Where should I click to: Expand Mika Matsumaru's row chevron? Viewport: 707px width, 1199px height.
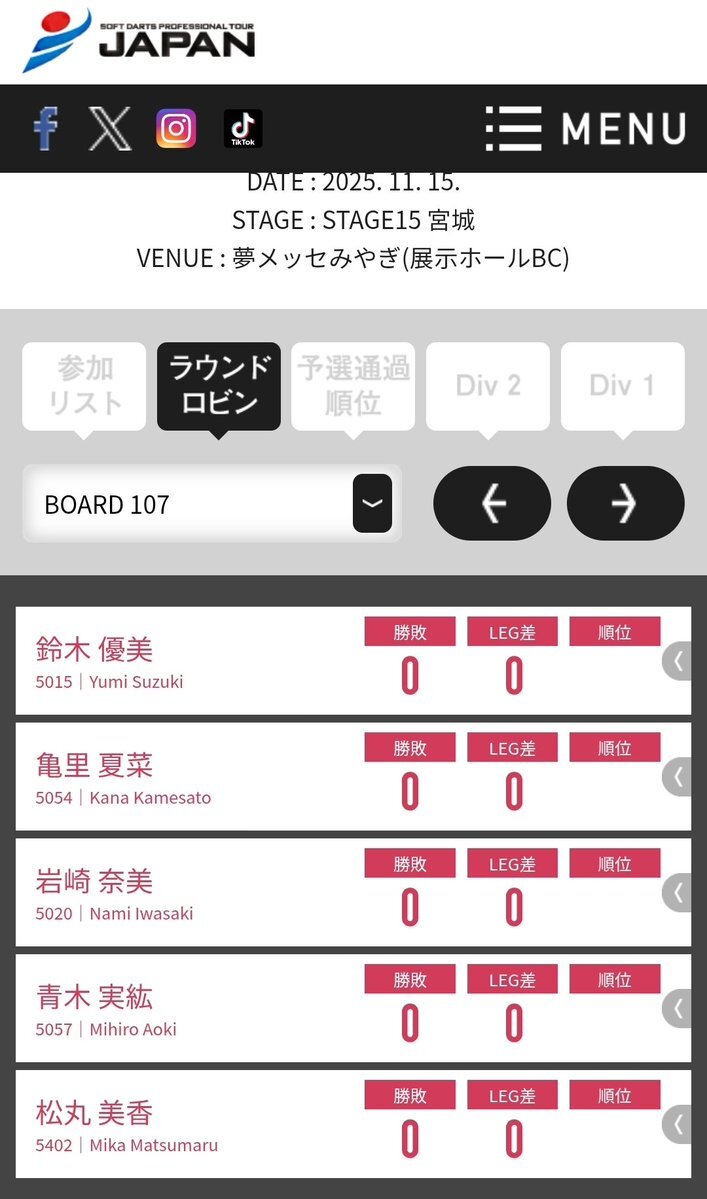click(x=678, y=1124)
